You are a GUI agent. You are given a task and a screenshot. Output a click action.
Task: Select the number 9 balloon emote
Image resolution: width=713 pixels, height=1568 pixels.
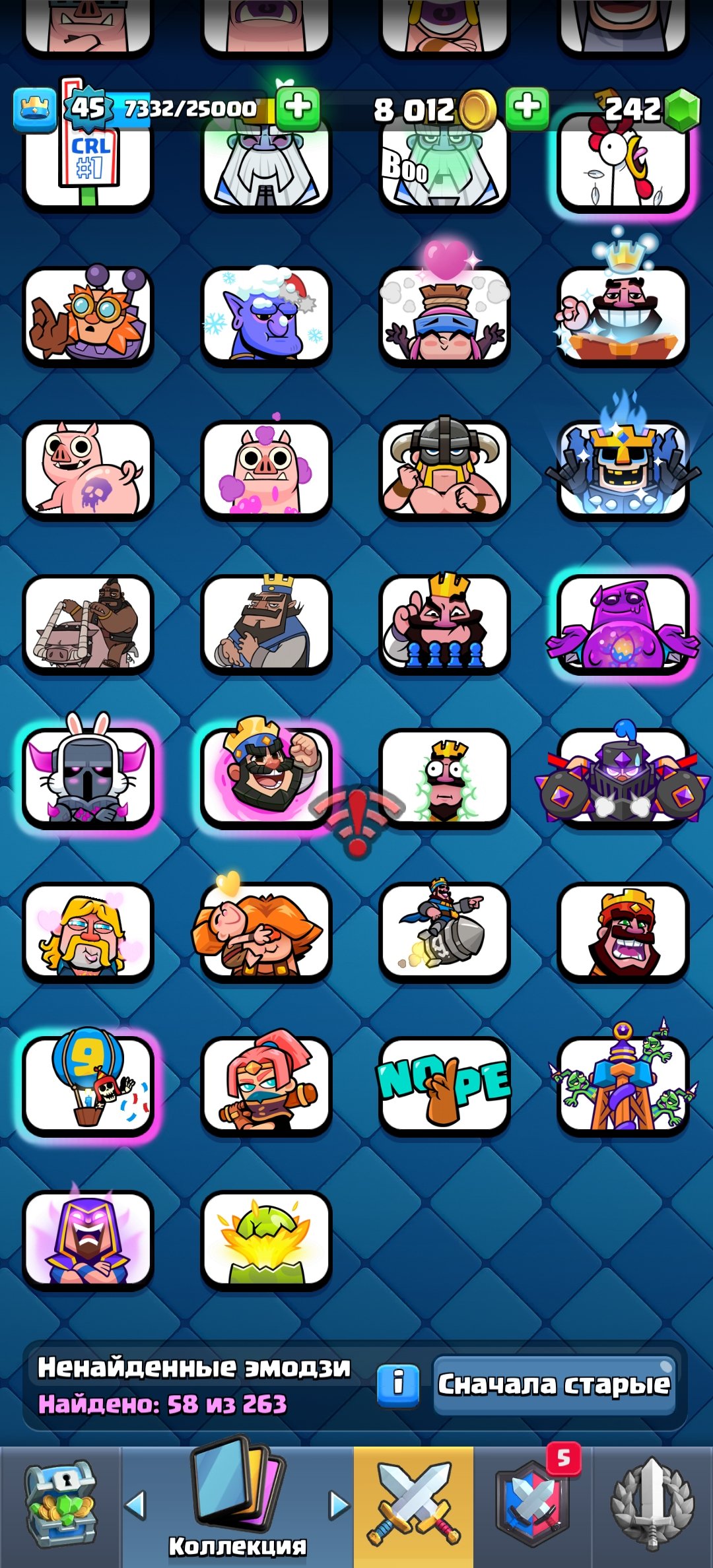pyautogui.click(x=88, y=1085)
